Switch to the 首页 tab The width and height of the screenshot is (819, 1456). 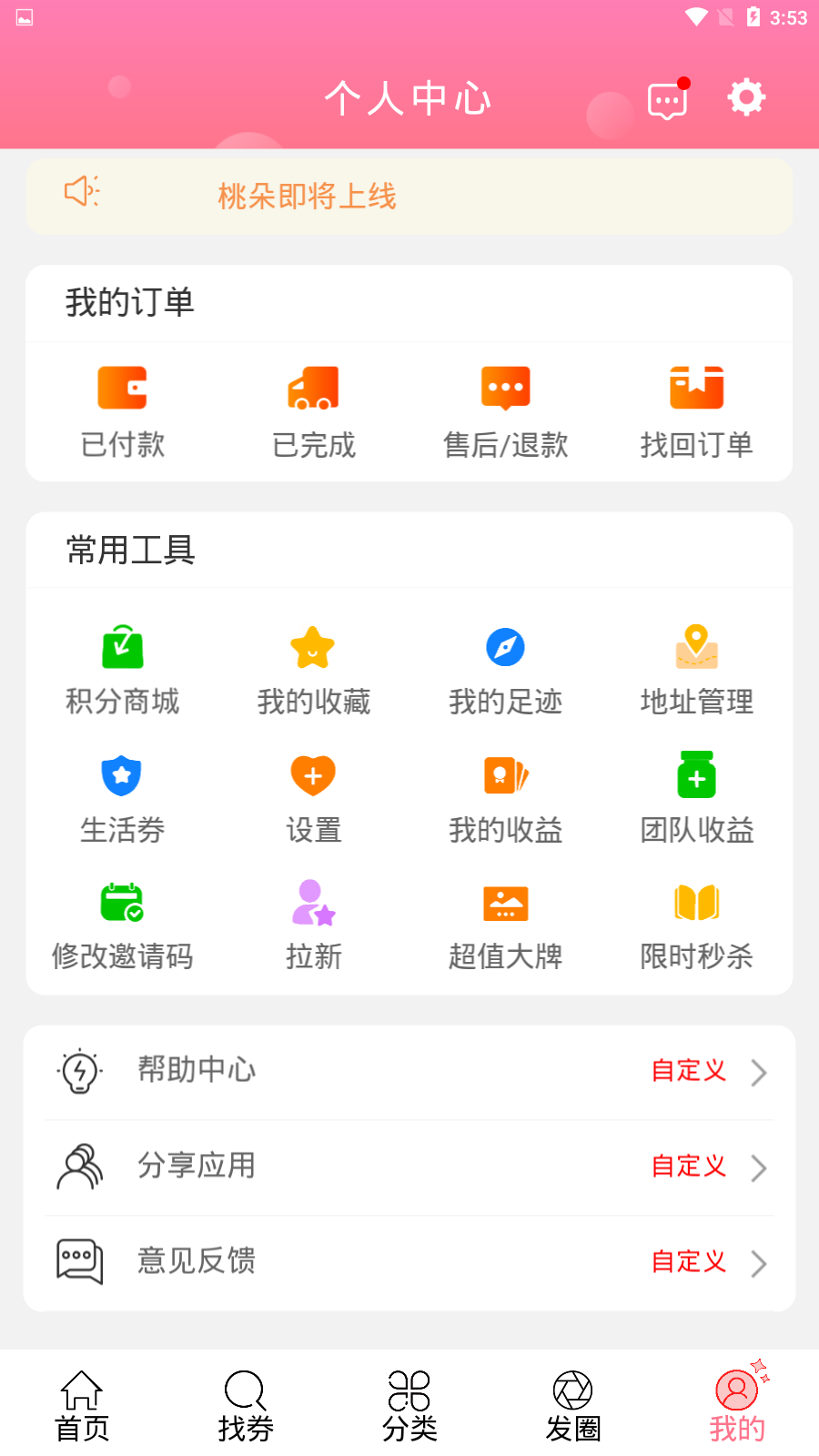82,1406
